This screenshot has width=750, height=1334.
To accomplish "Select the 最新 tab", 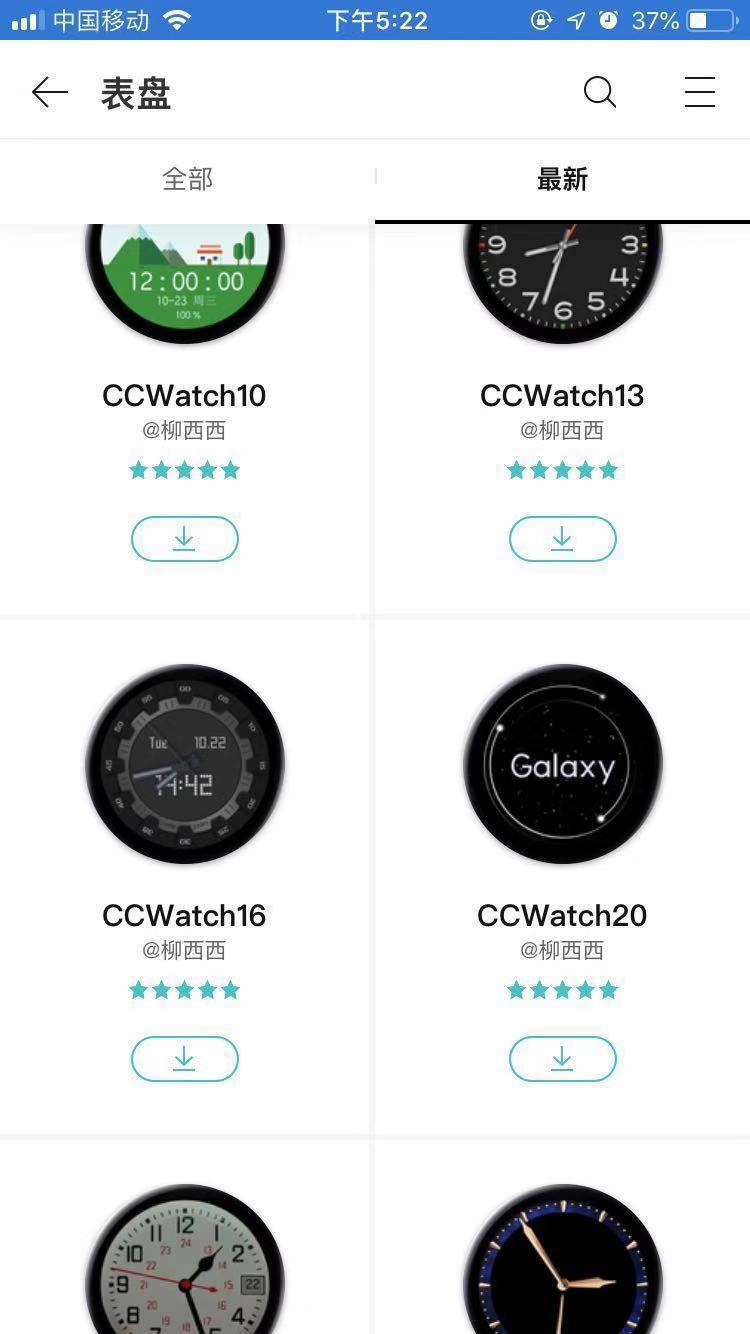I will 562,179.
